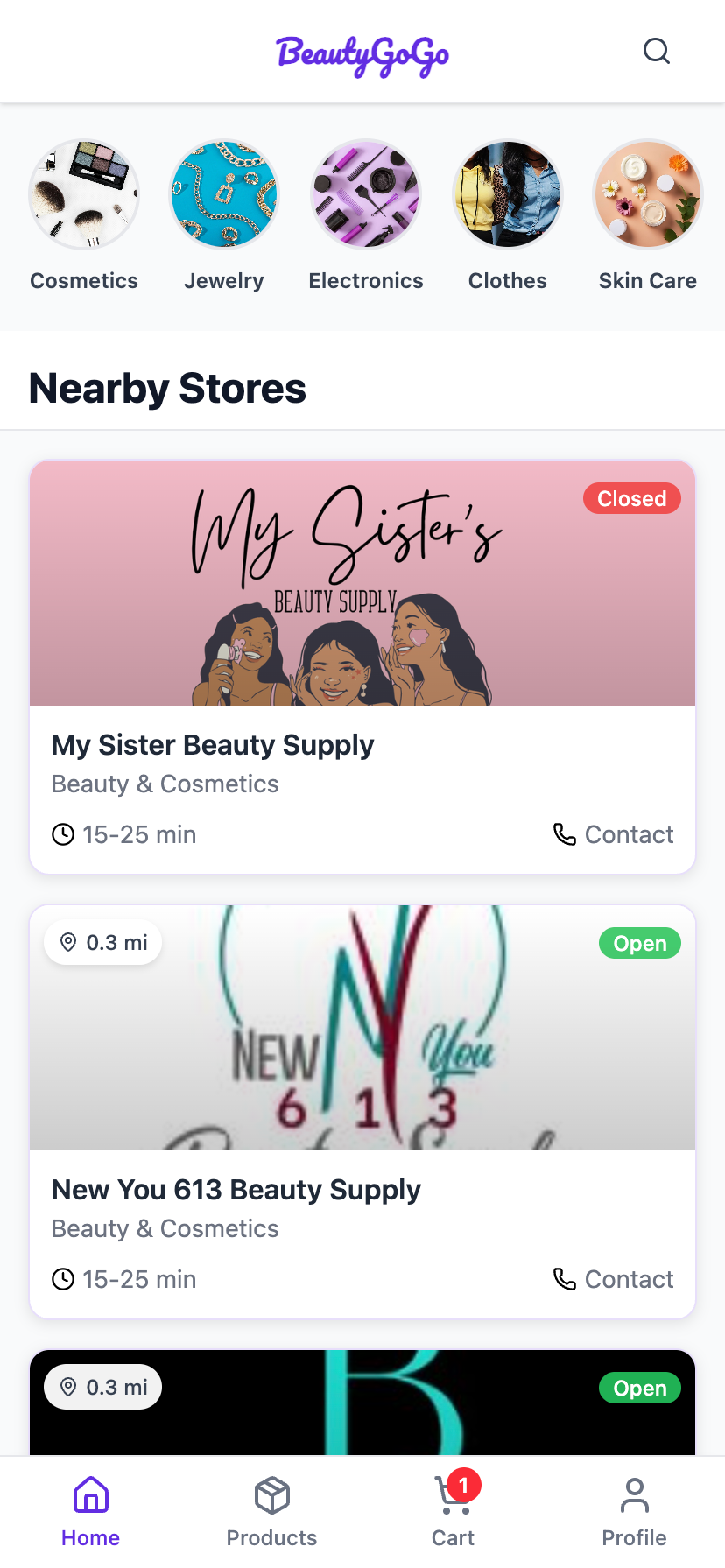Click the Closed status badge on My Sister's
The height and width of the screenshot is (1568, 725).
tap(631, 498)
